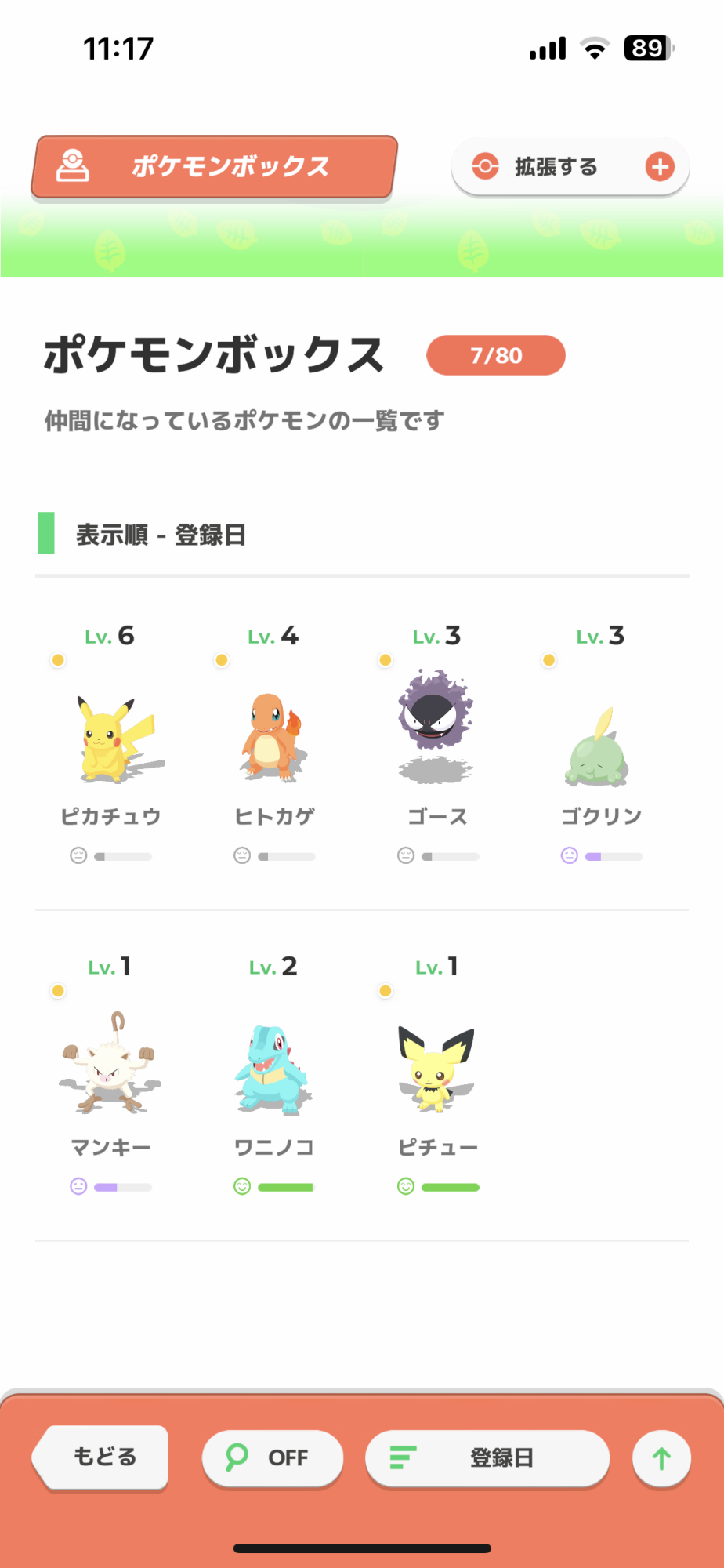View ゴクリン details
Screen dimensions: 724x1568
pyautogui.click(x=601, y=743)
